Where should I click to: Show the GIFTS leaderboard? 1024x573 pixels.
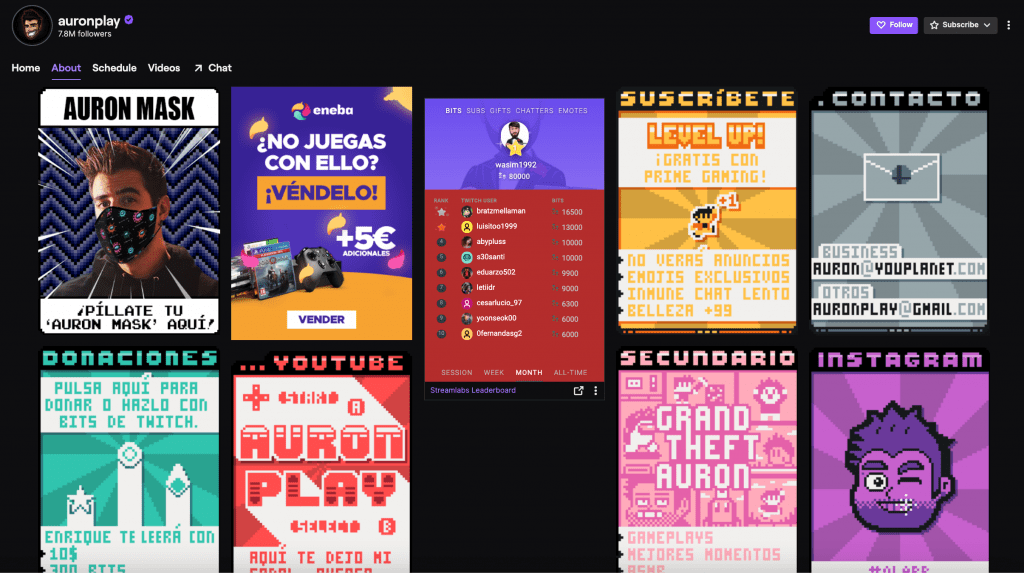500,111
